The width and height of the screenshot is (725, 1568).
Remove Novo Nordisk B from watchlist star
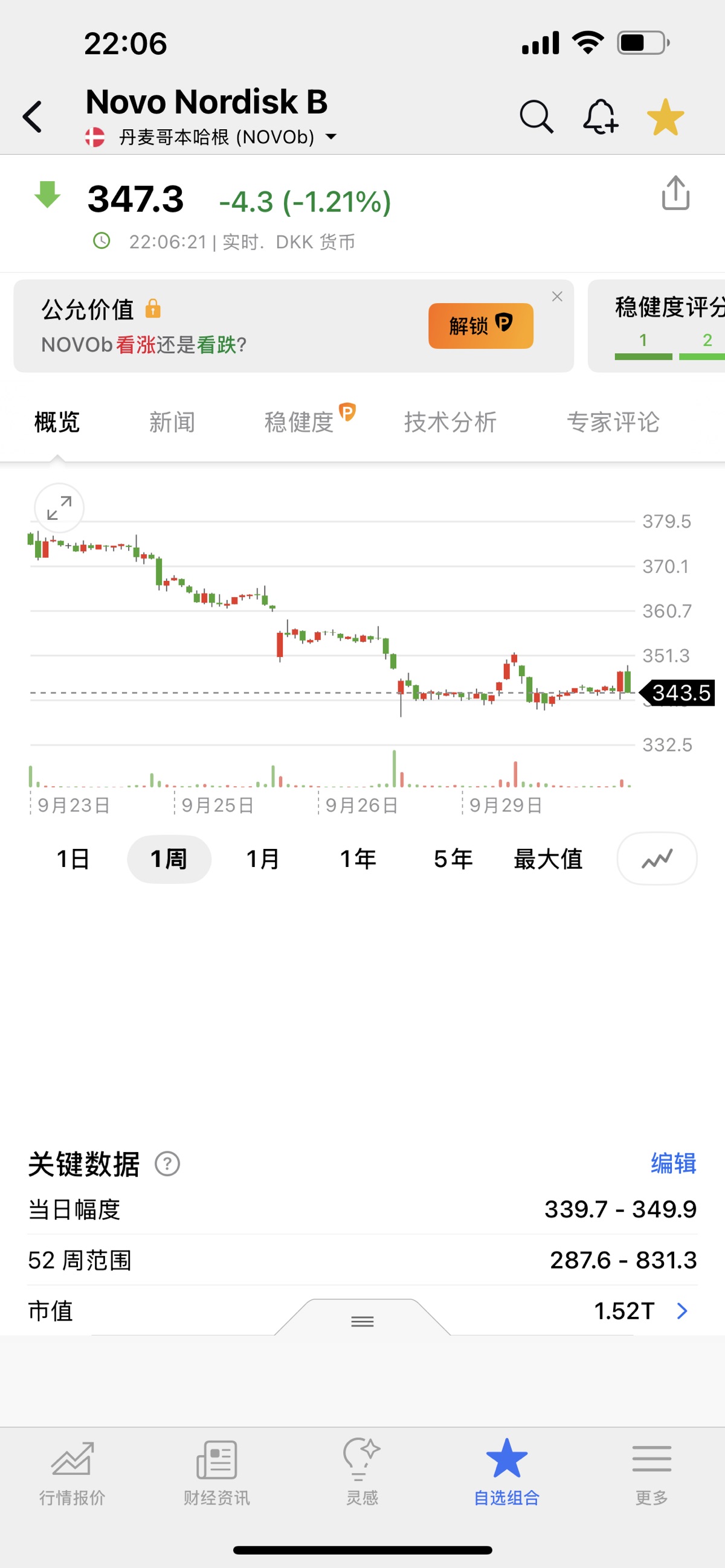click(665, 117)
